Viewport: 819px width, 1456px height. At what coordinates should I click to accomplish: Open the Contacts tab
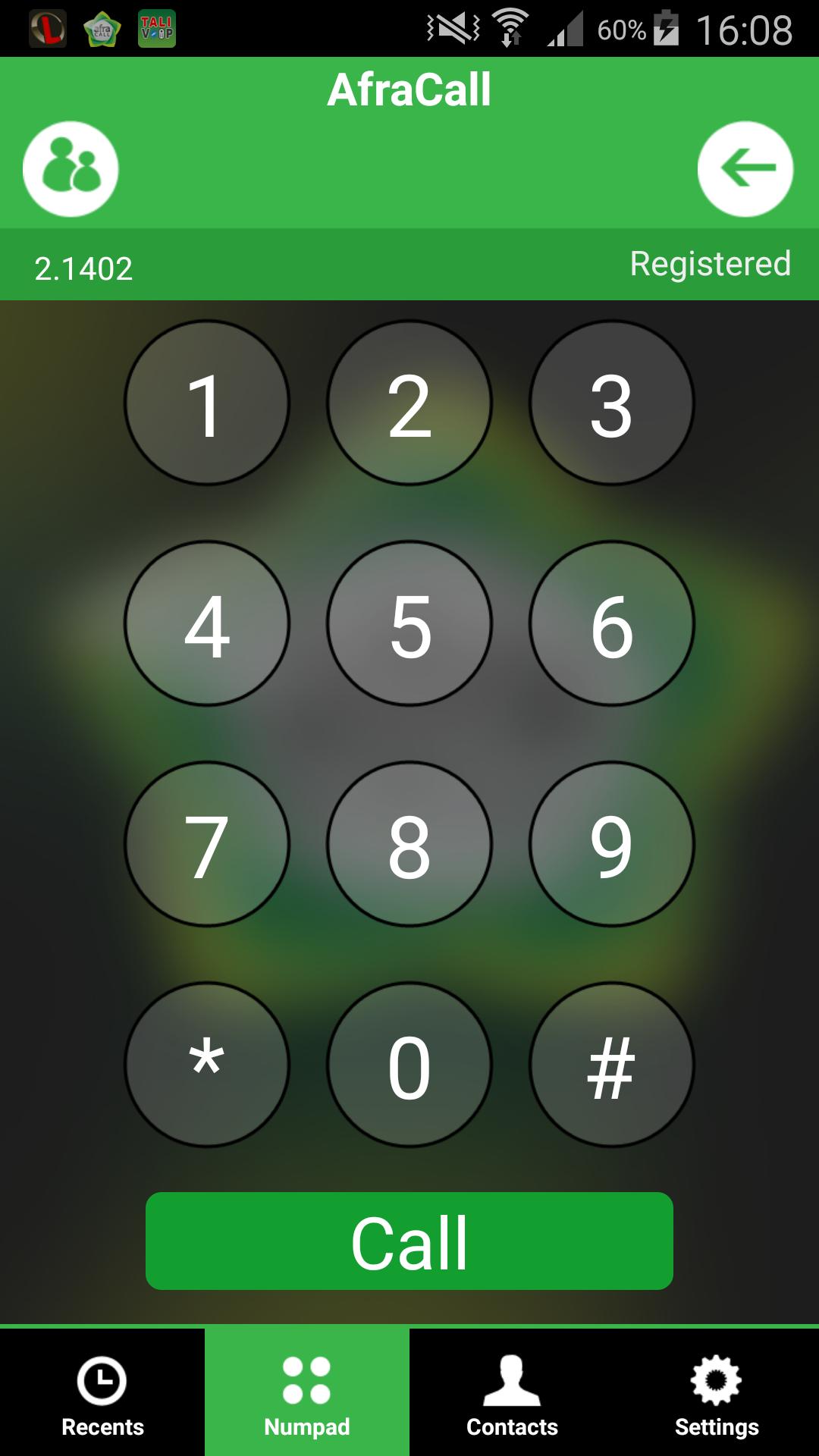click(512, 1394)
